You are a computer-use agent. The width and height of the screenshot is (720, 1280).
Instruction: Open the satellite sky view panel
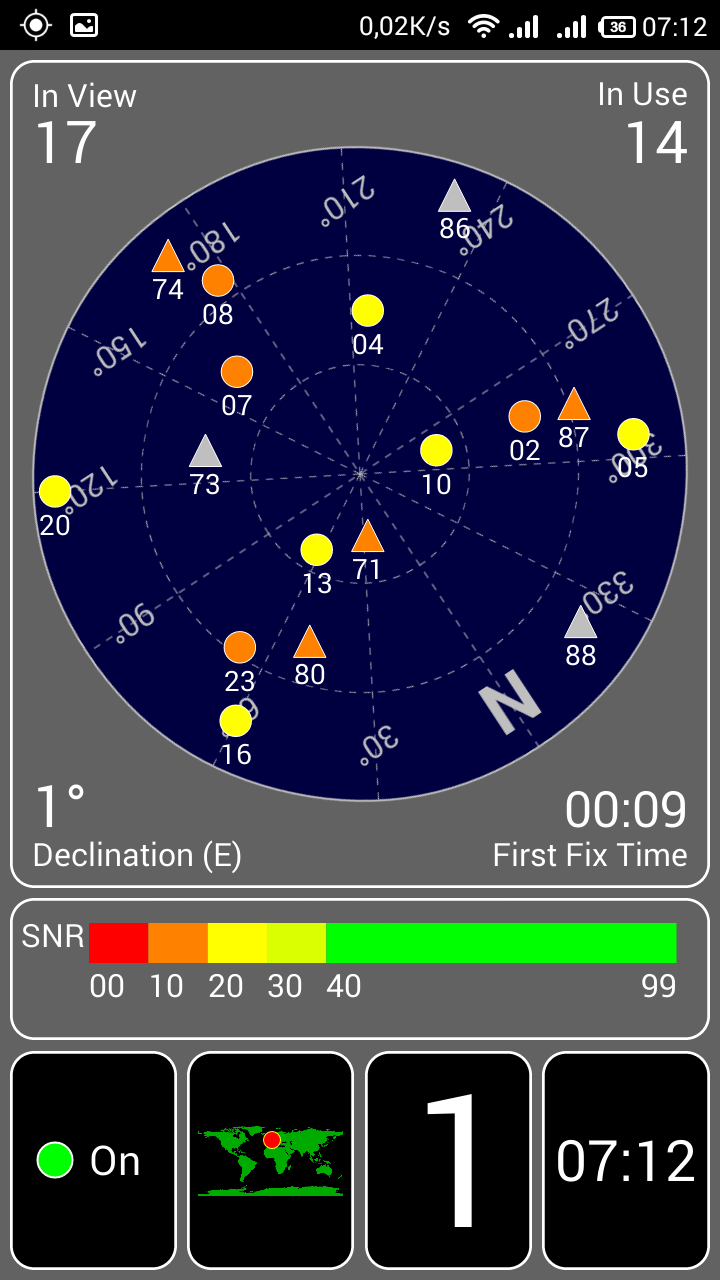(360, 474)
